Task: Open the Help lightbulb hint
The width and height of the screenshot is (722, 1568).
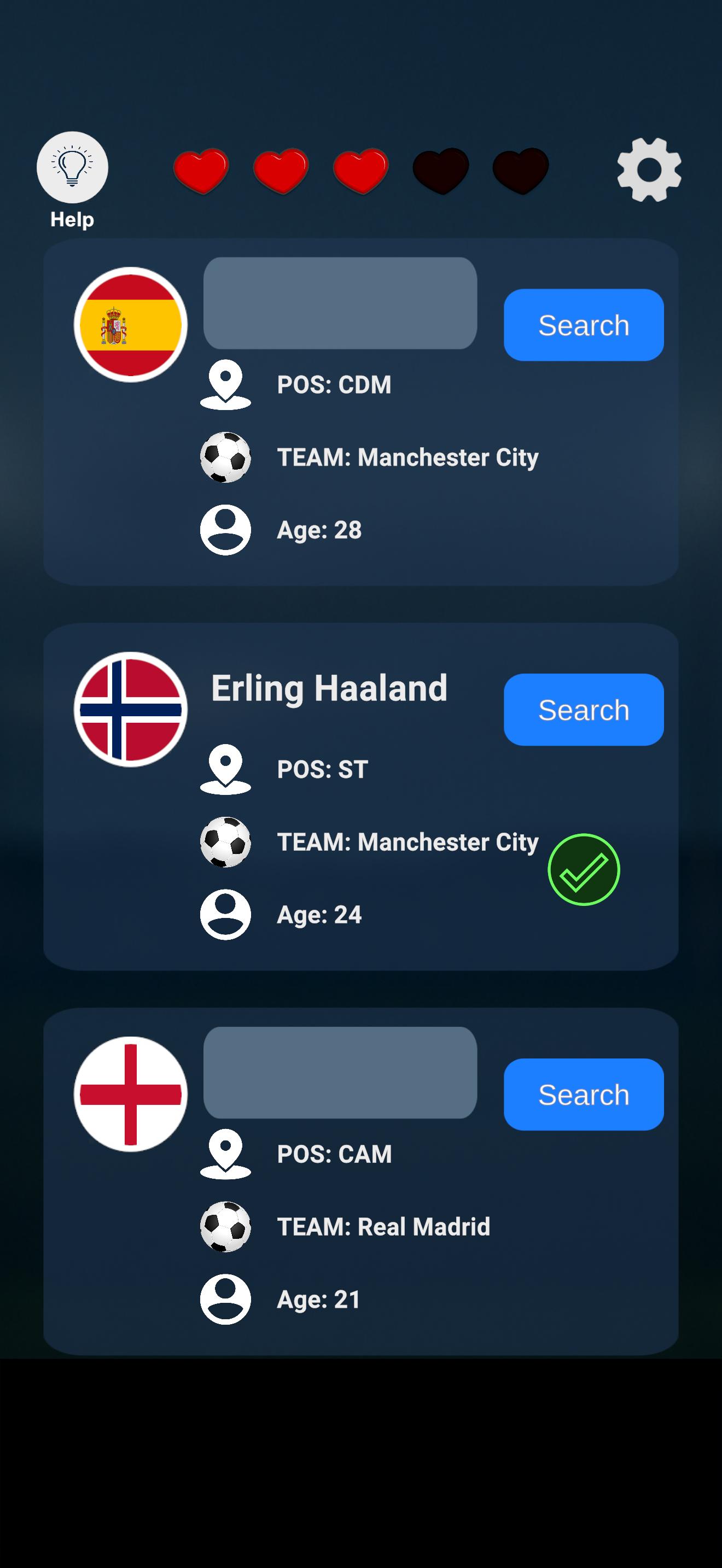Action: [72, 167]
